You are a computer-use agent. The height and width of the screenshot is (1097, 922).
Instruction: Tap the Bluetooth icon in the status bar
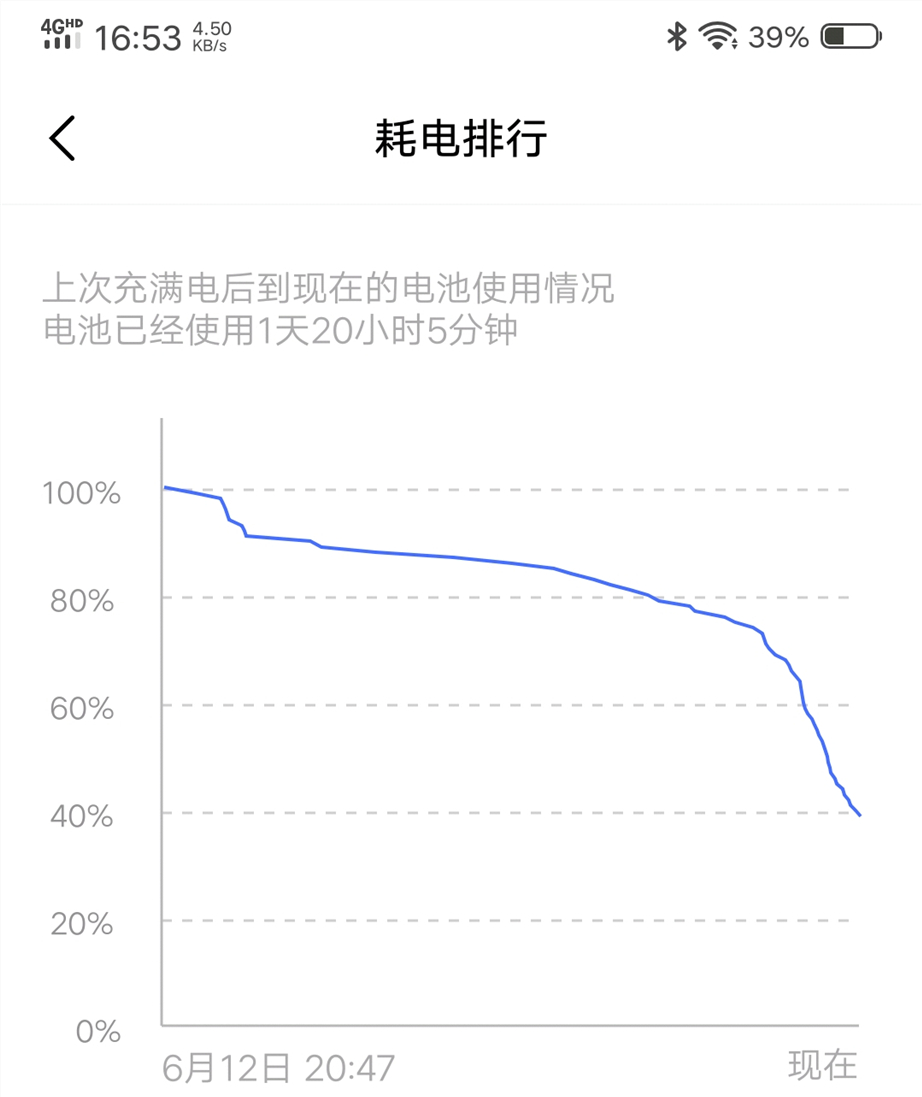click(678, 37)
